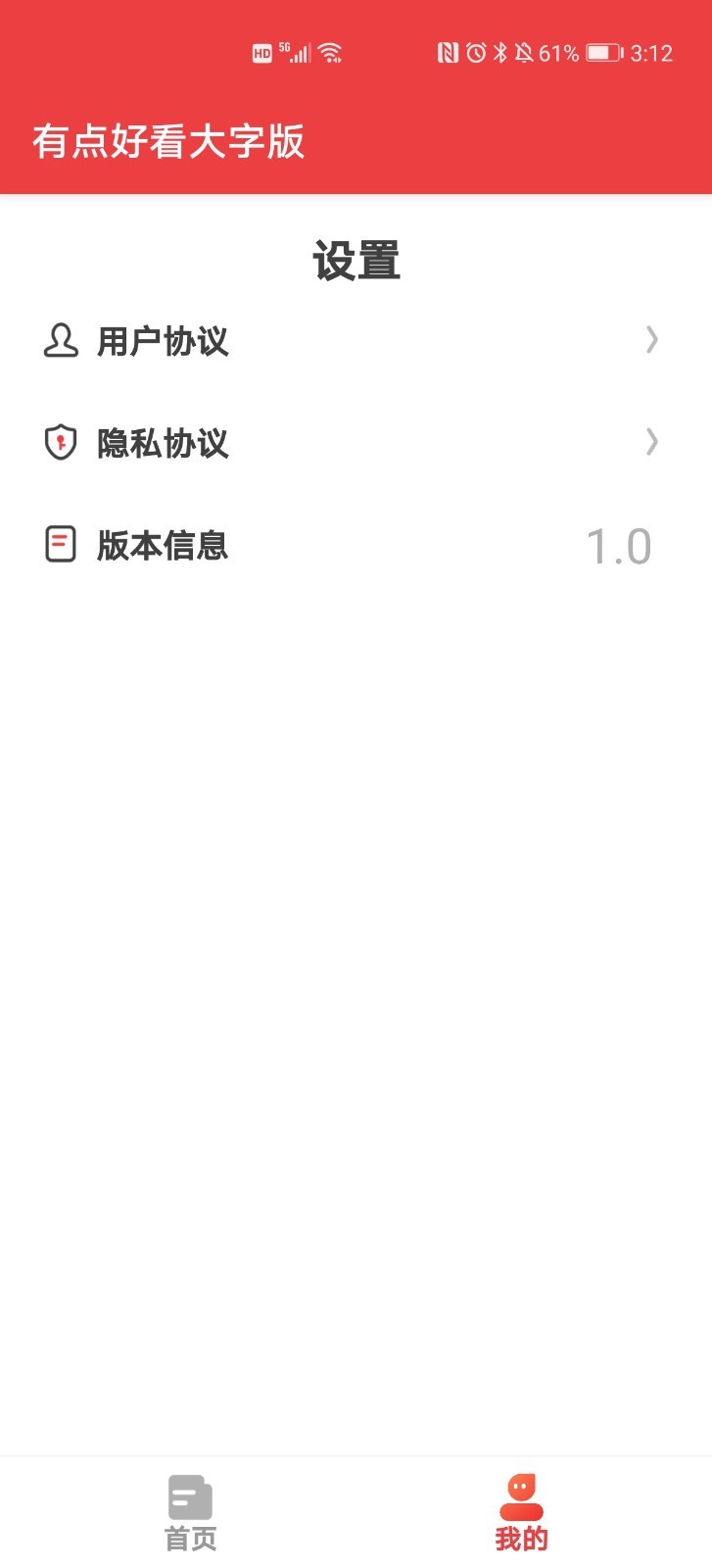Image resolution: width=712 pixels, height=1568 pixels.
Task: Expand the 版本信息 row
Action: [356, 545]
